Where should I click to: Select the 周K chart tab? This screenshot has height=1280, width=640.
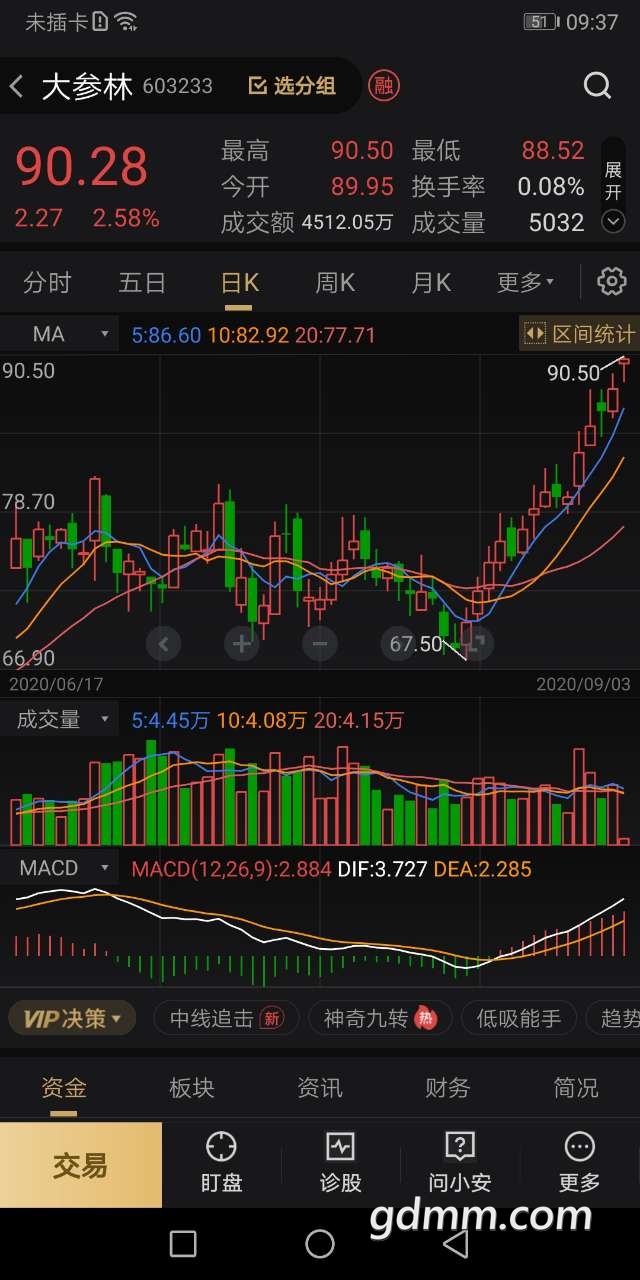(x=335, y=283)
